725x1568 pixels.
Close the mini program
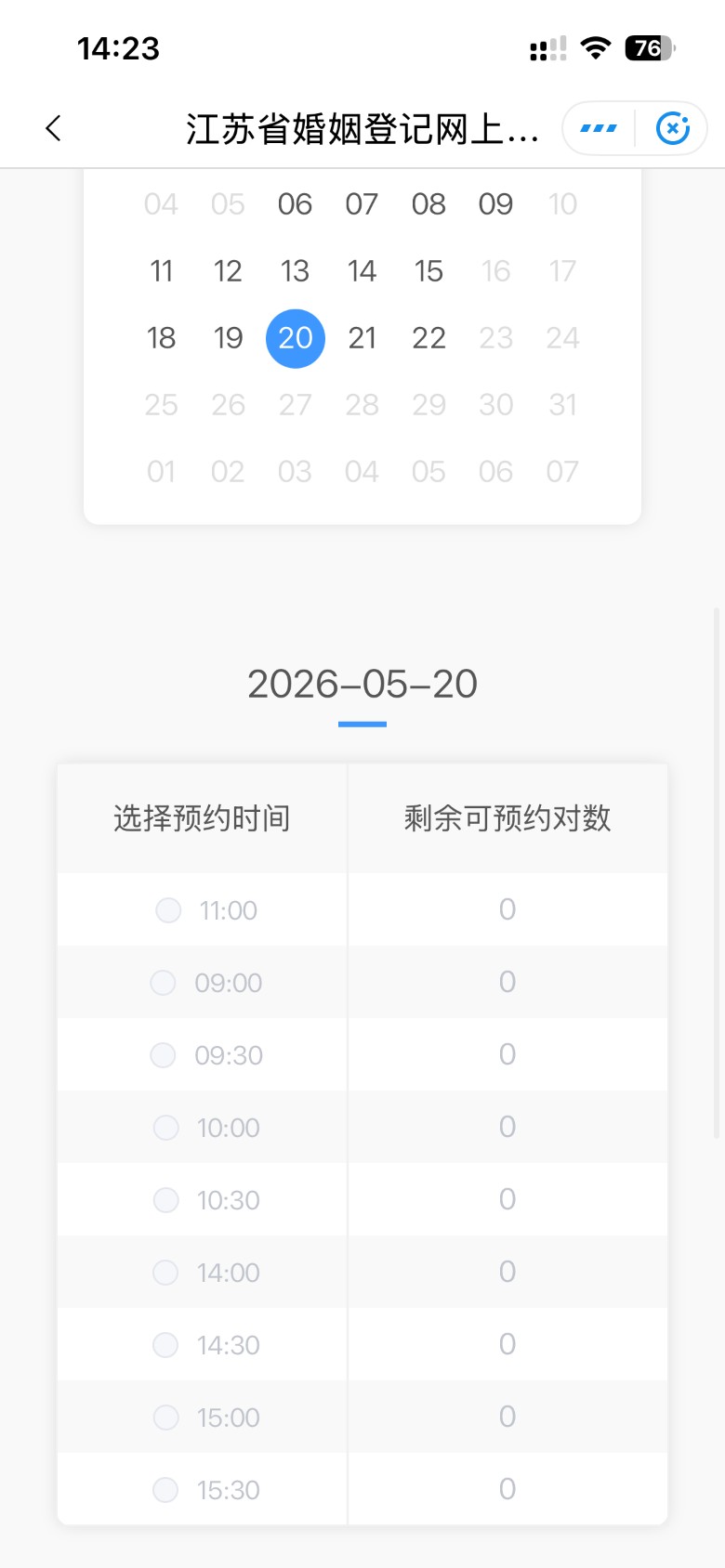673,128
